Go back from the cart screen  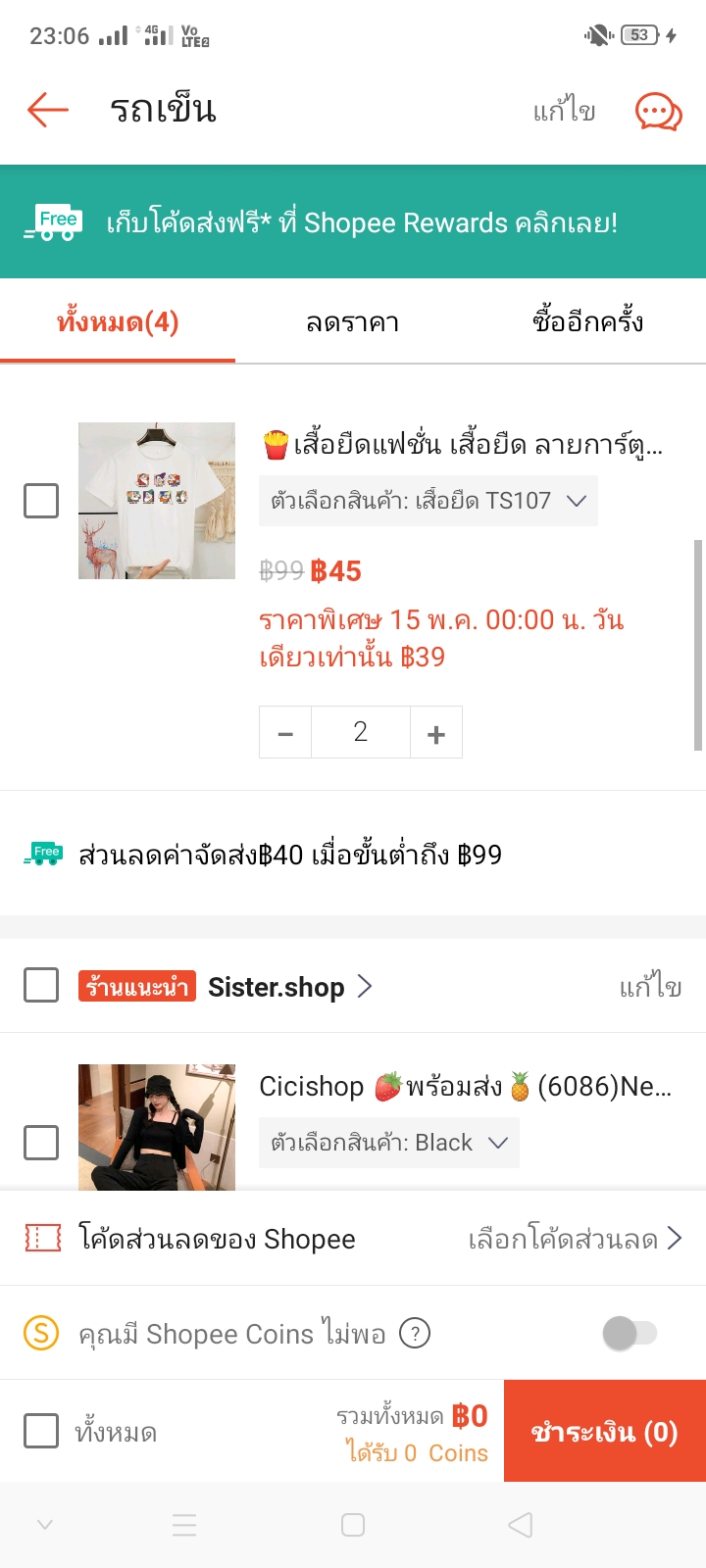pos(47,110)
